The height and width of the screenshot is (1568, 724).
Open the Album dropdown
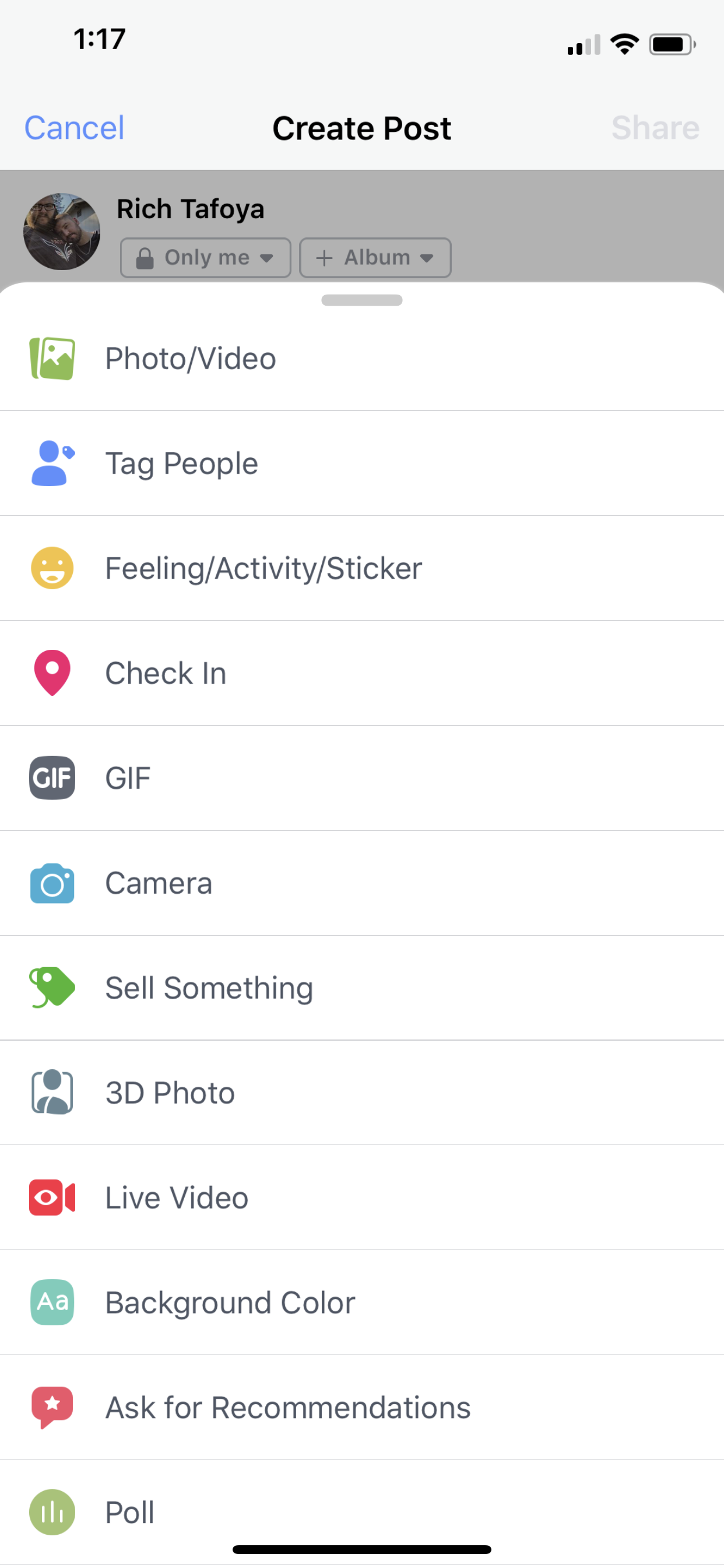coord(375,257)
